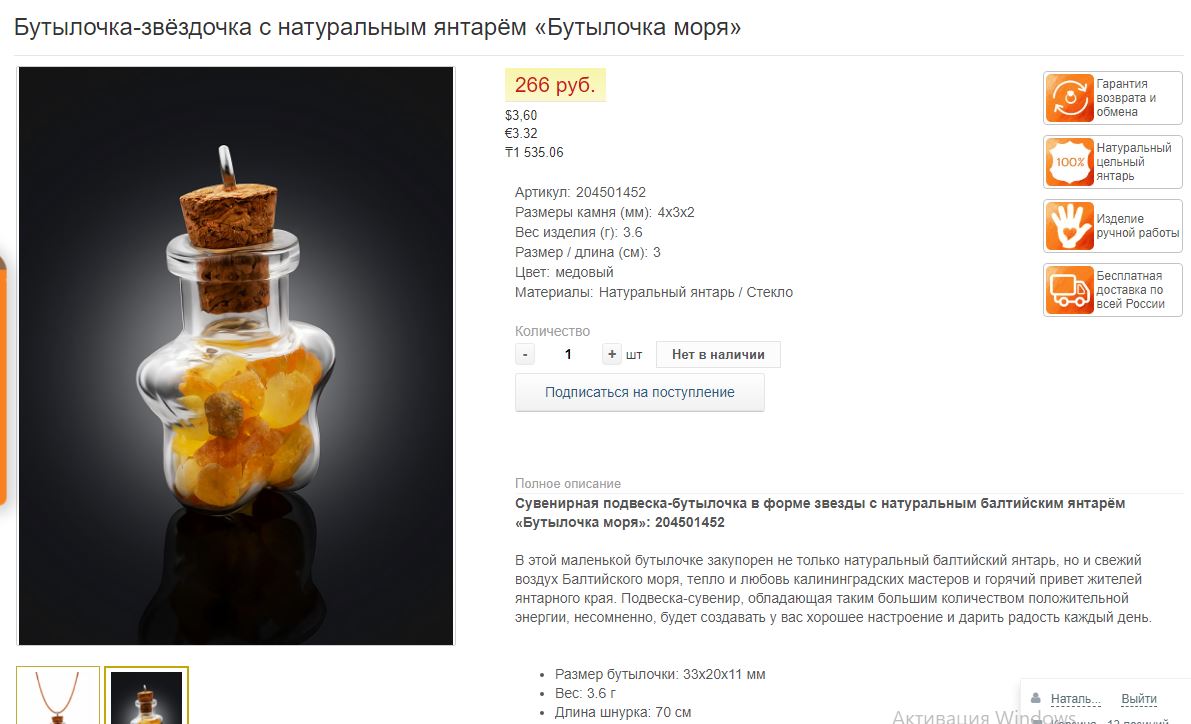1191x724 pixels.
Task: Decrease quantity with the minus button
Action: 525,354
